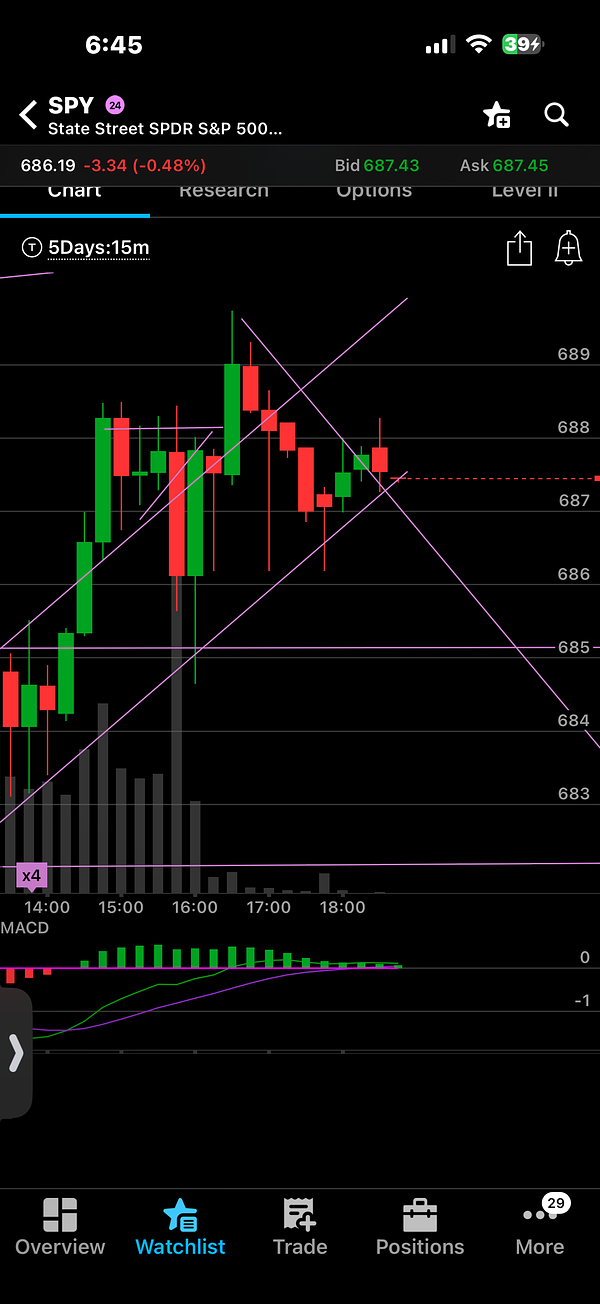Go back from SPY page

coord(28,115)
